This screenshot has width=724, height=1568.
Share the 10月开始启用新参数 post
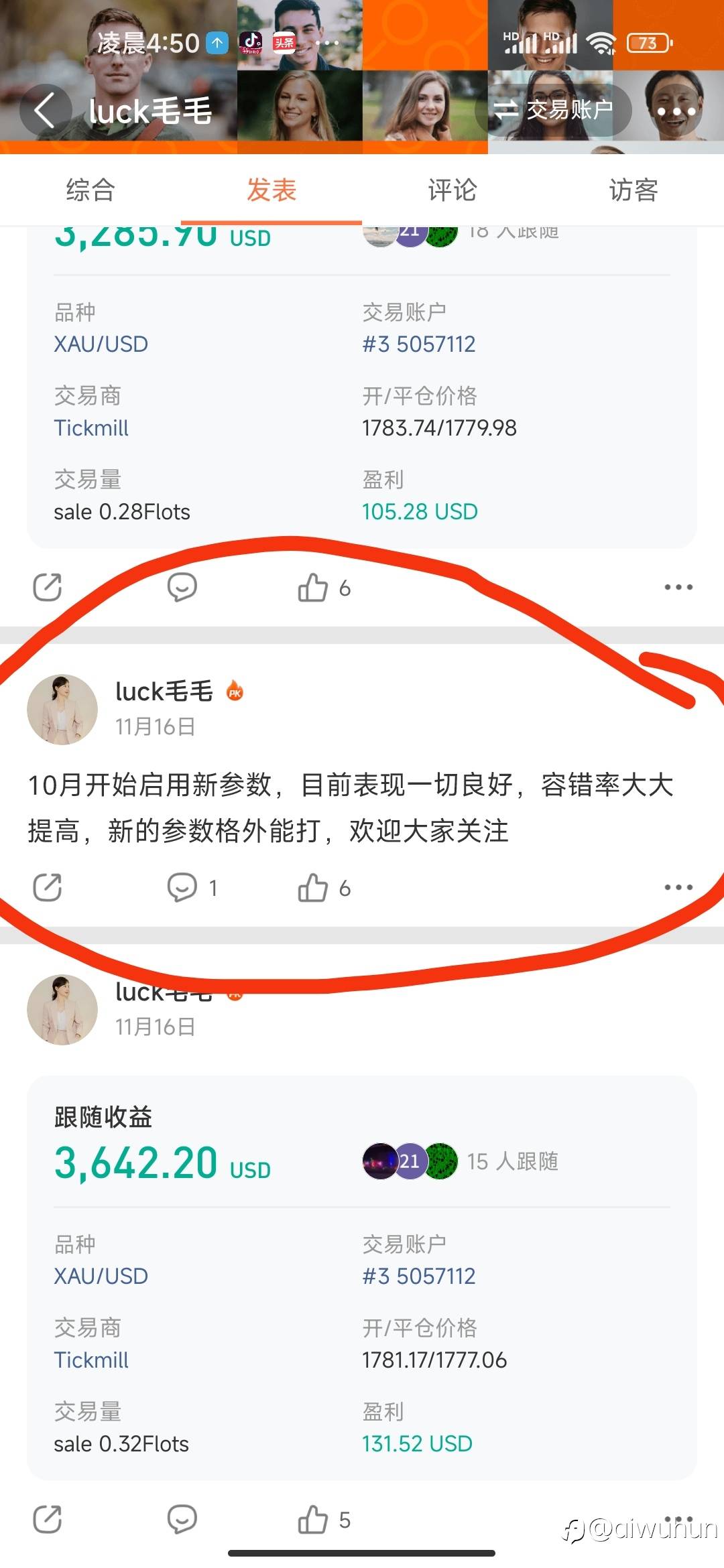[x=48, y=888]
